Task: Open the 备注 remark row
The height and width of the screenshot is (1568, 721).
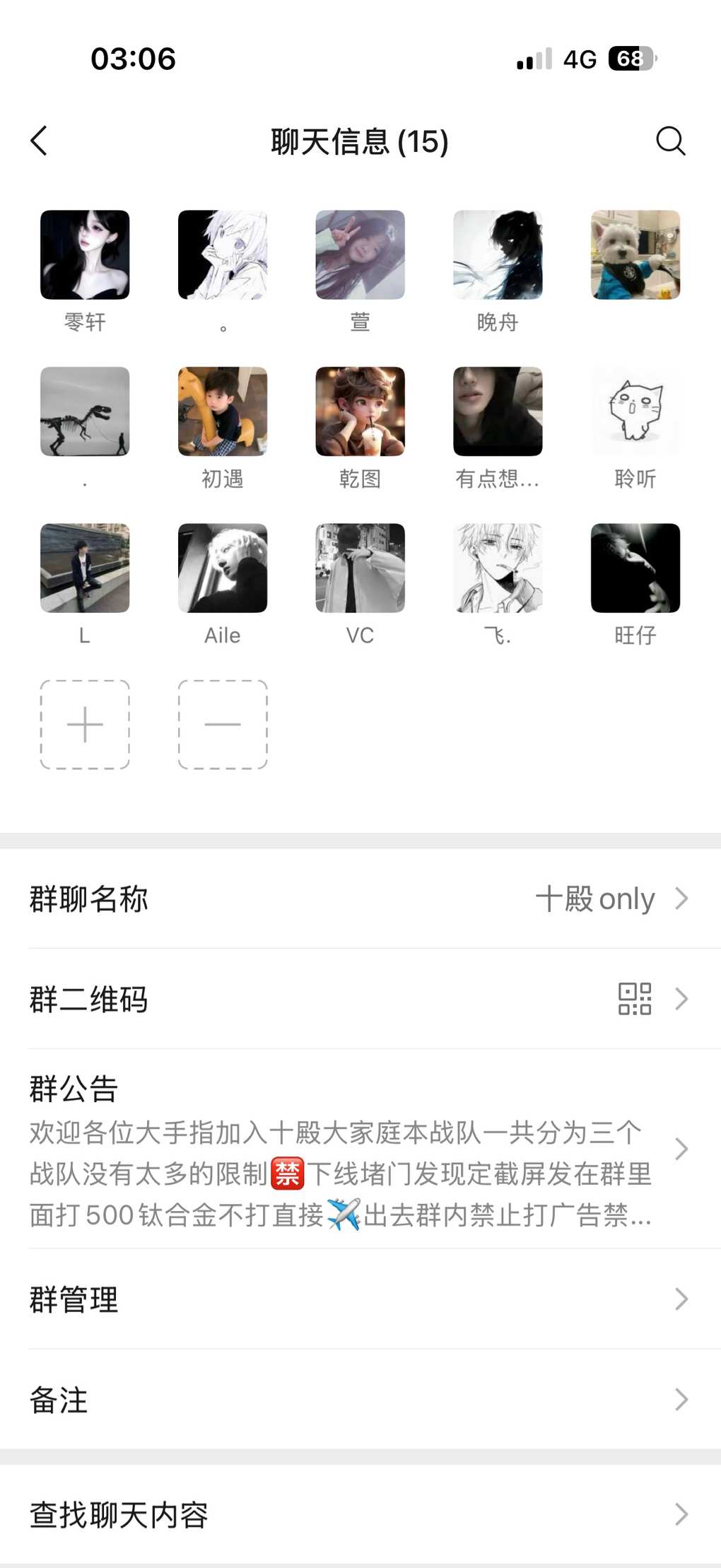Action: tap(360, 1400)
